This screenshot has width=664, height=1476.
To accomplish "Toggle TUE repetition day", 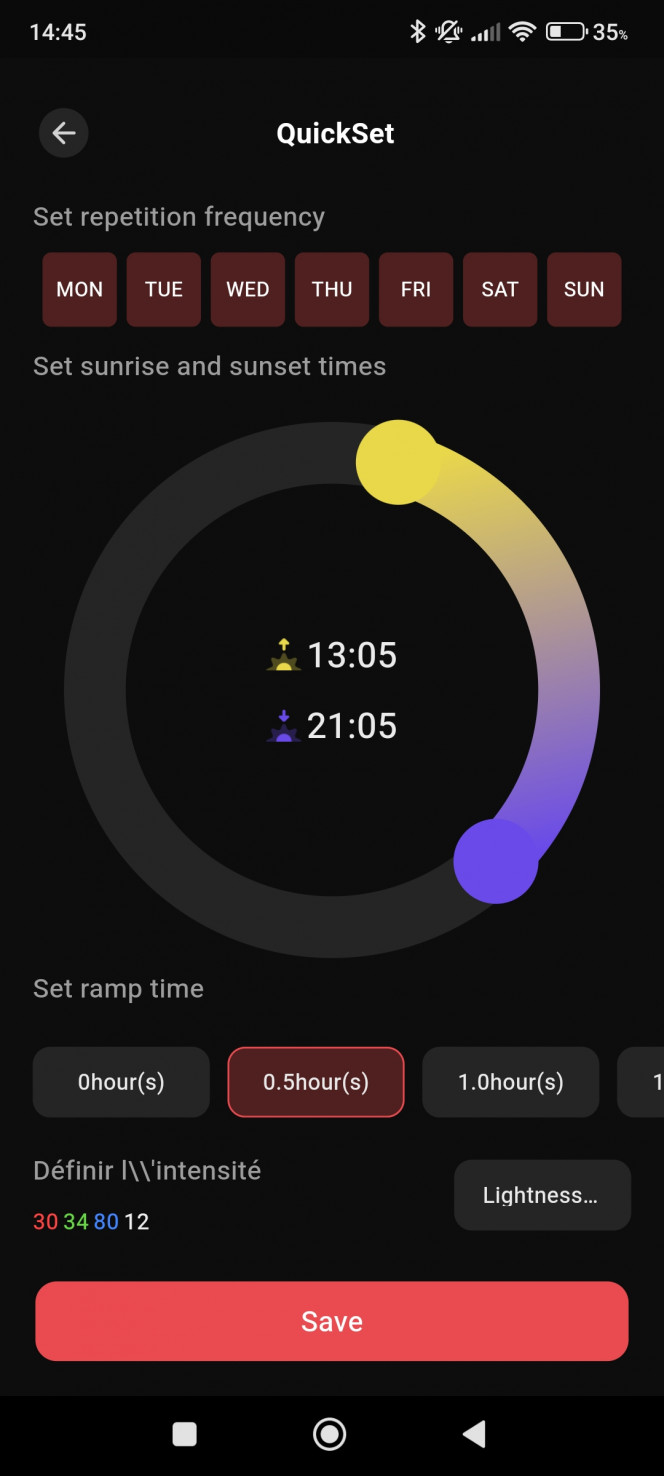I will coord(164,289).
